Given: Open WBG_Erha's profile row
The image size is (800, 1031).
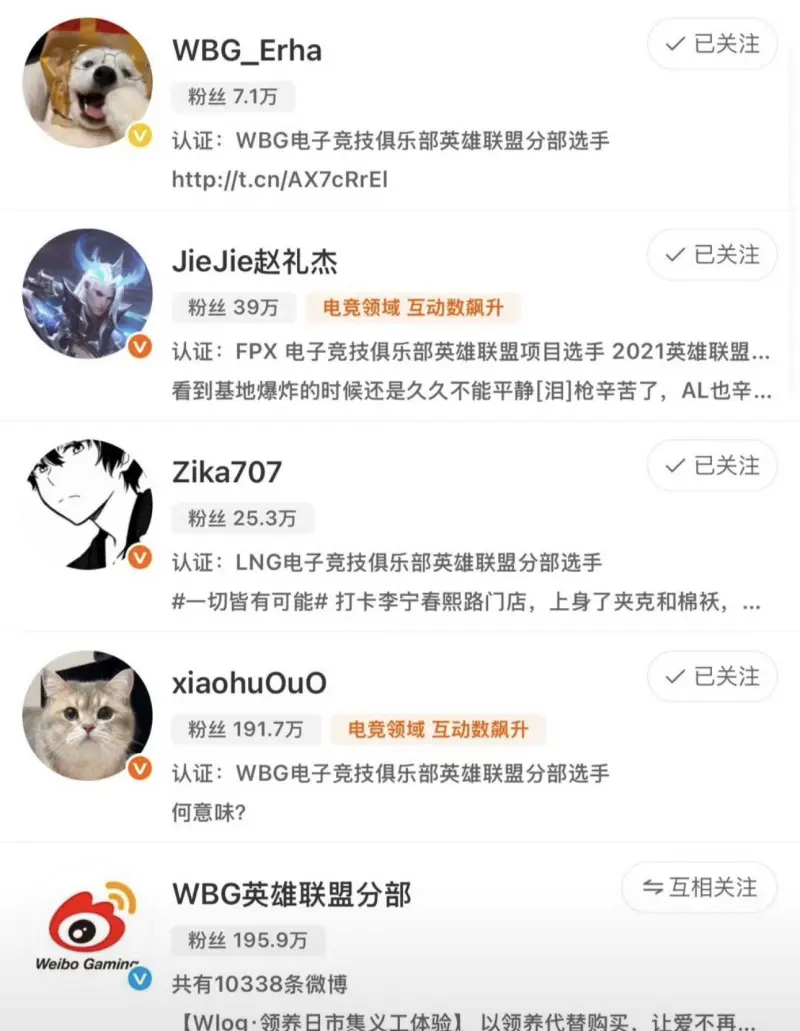Looking at the screenshot, I should pos(247,50).
